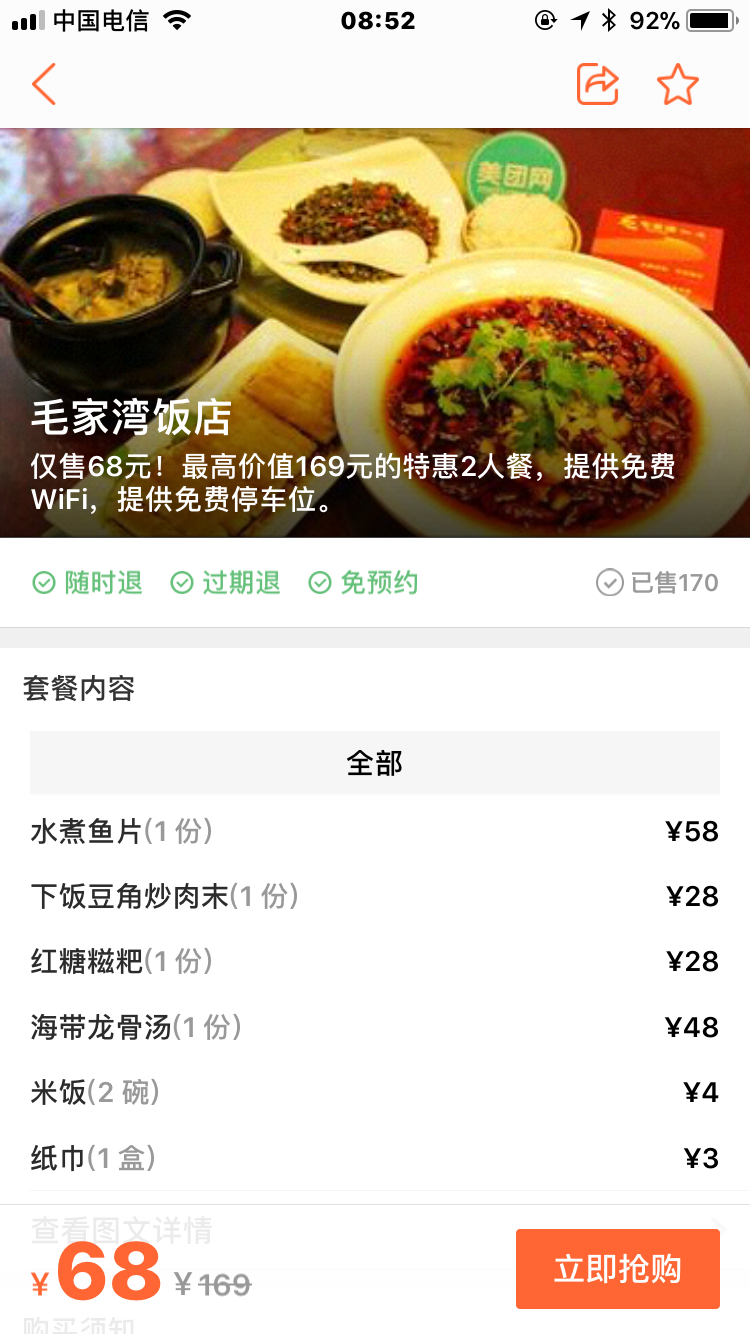The image size is (750, 1334).
Task: Tap 立即抢购 to buy now
Action: coord(617,1268)
